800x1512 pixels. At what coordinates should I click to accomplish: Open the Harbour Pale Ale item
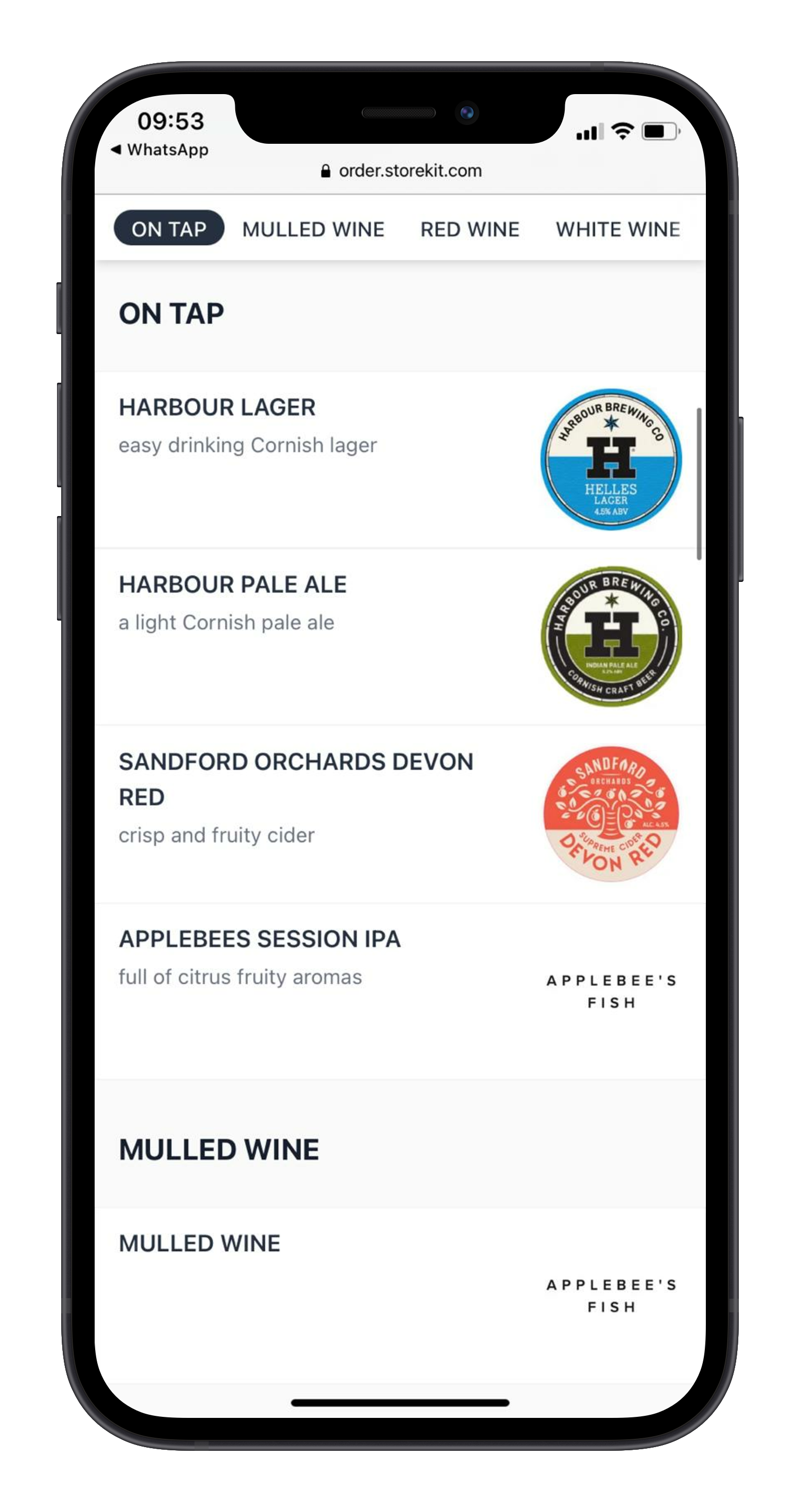point(233,585)
